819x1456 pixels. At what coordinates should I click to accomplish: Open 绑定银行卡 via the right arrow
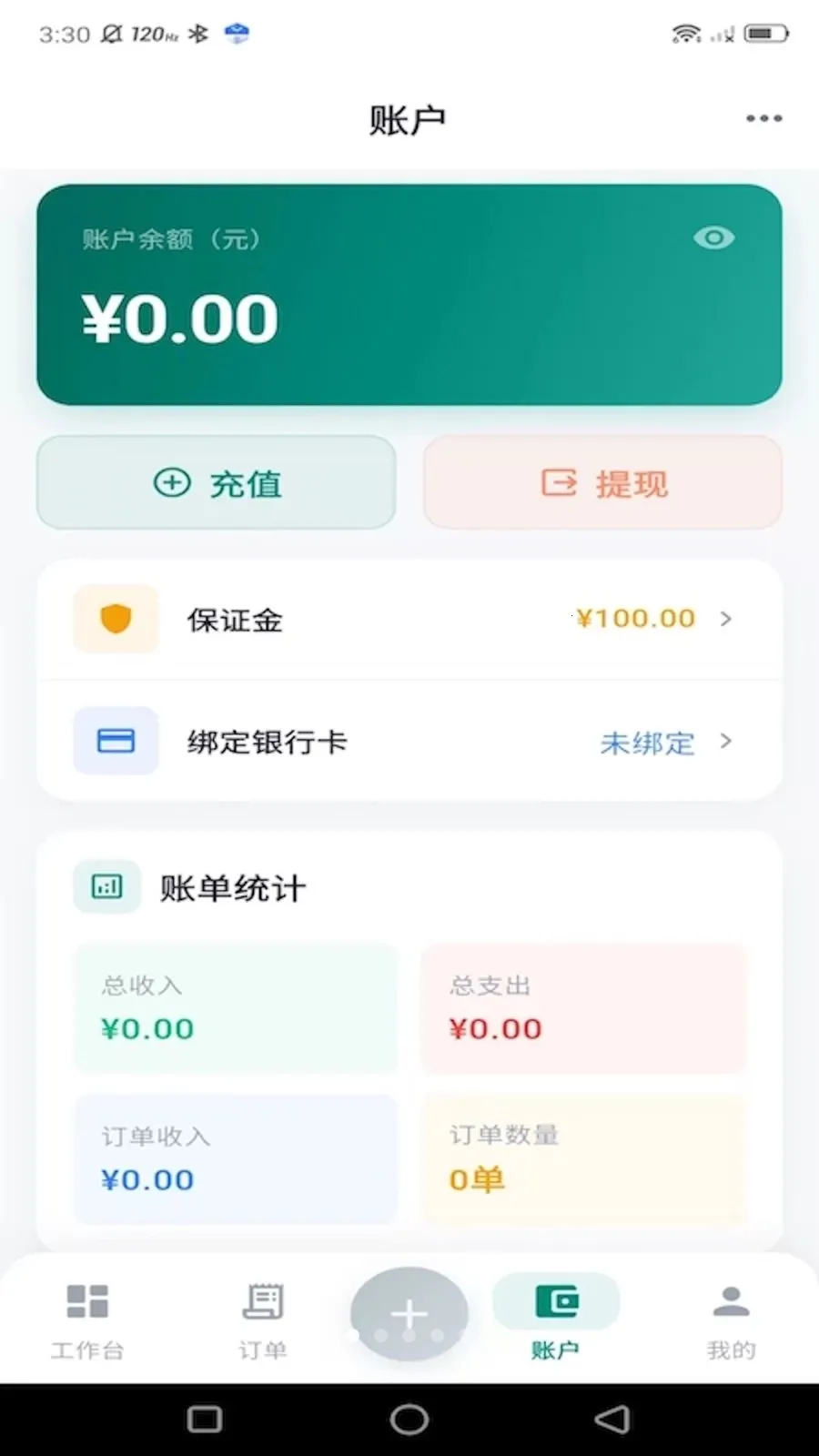[x=725, y=742]
